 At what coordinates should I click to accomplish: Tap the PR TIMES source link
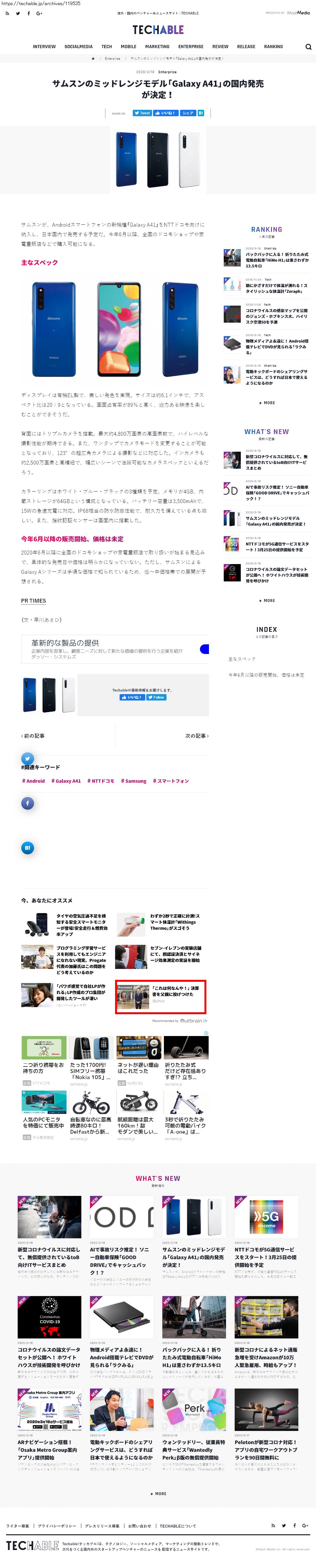(x=33, y=601)
